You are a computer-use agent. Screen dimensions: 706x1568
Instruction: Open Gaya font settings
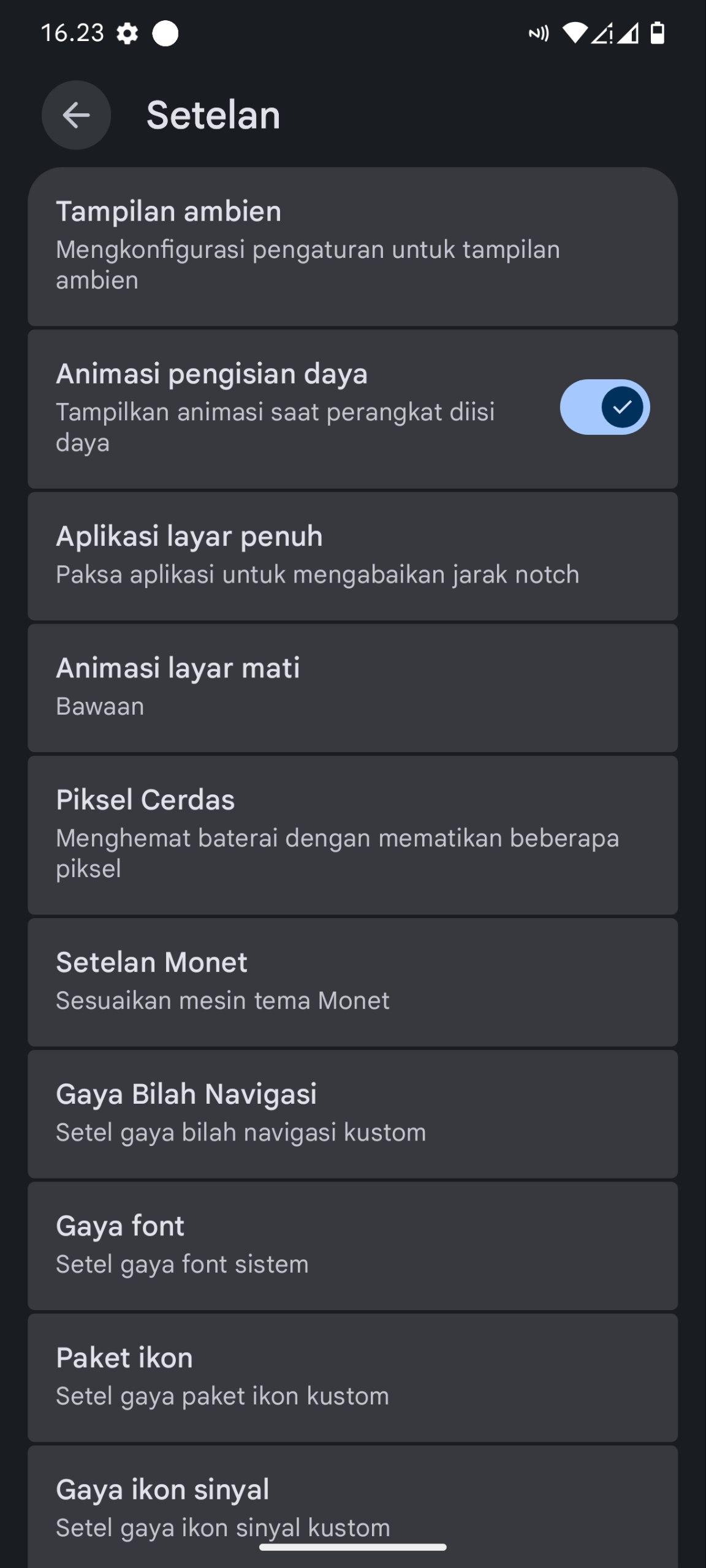(x=352, y=1245)
